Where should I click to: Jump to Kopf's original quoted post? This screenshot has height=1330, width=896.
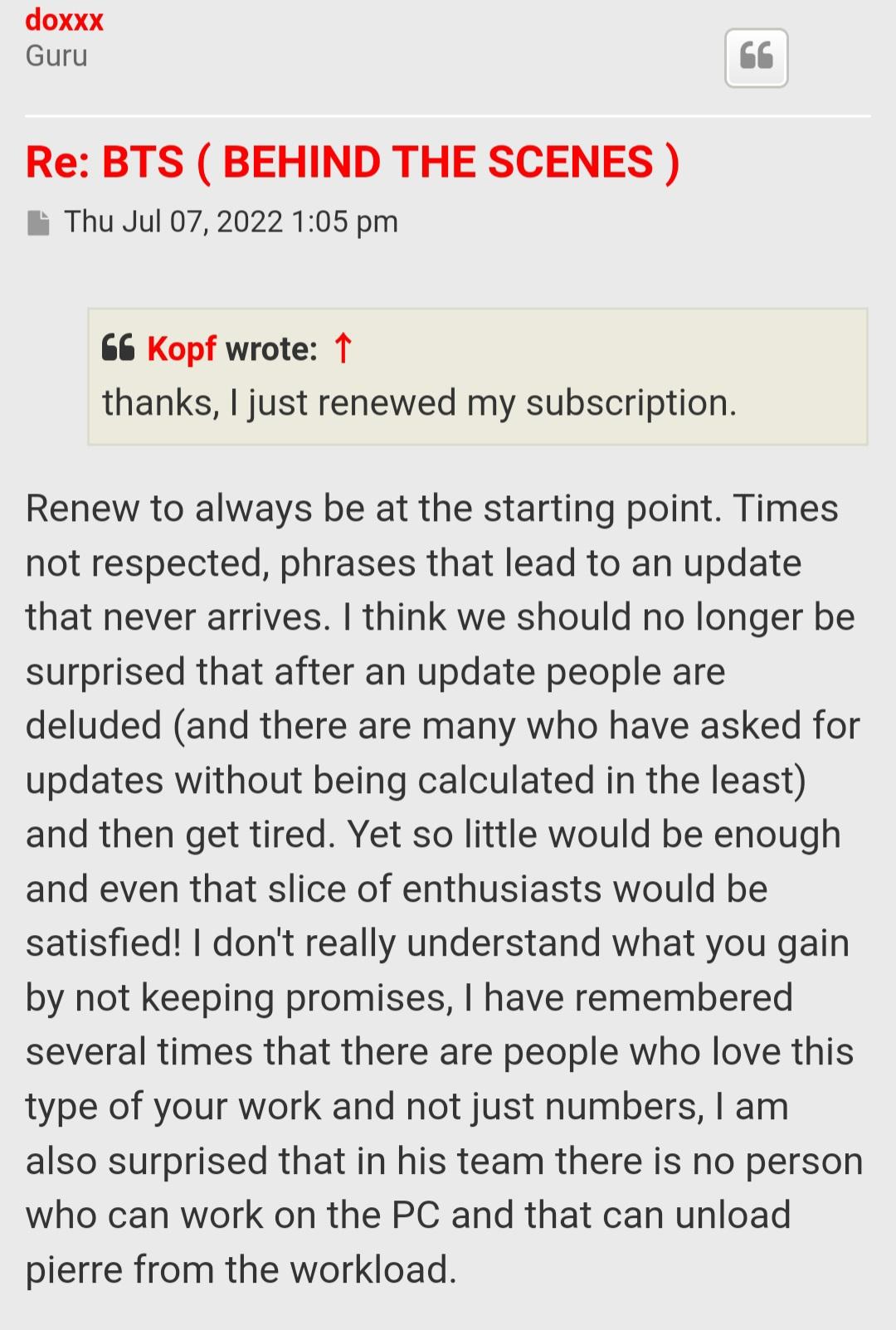click(343, 348)
